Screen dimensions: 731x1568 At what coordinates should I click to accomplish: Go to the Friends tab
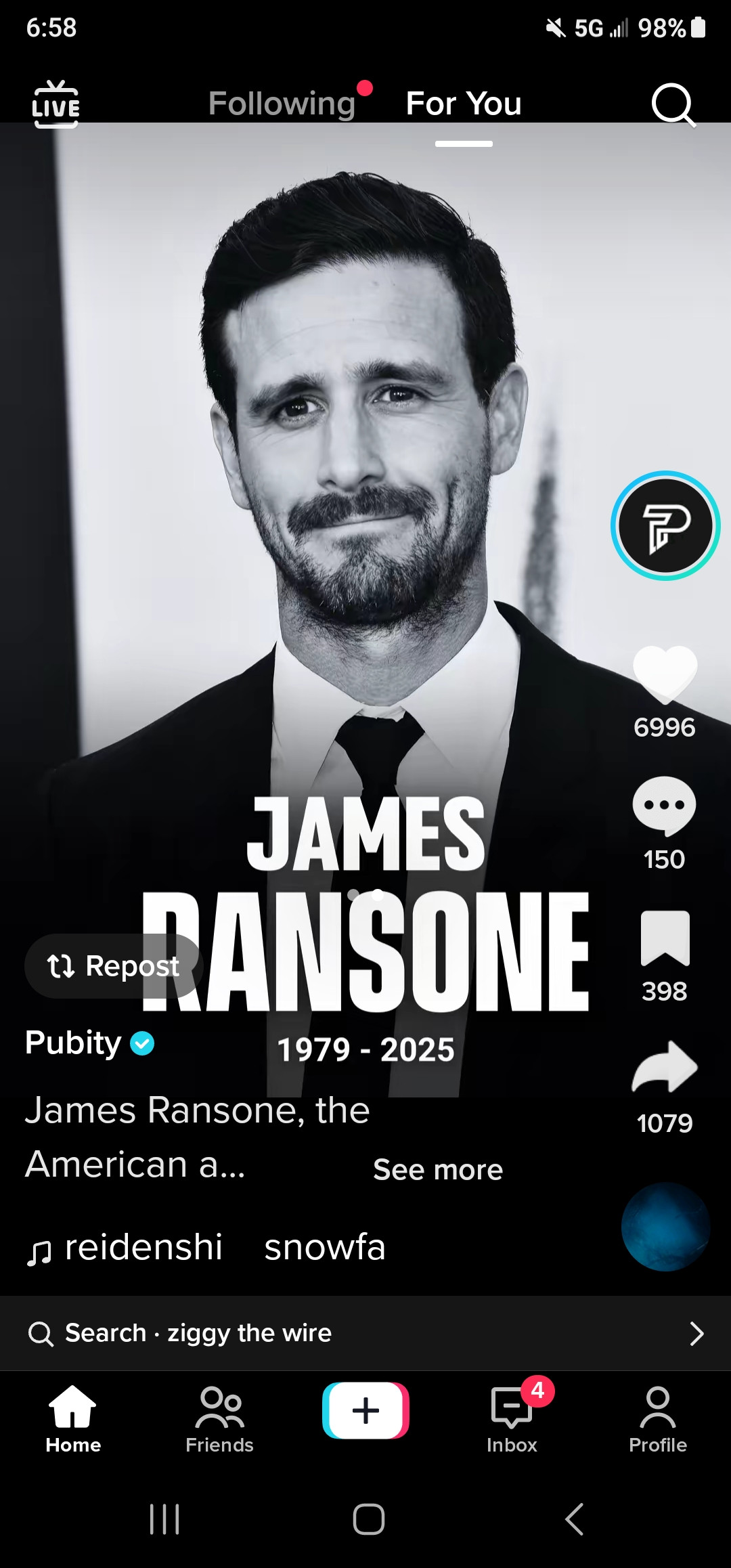tap(219, 1420)
